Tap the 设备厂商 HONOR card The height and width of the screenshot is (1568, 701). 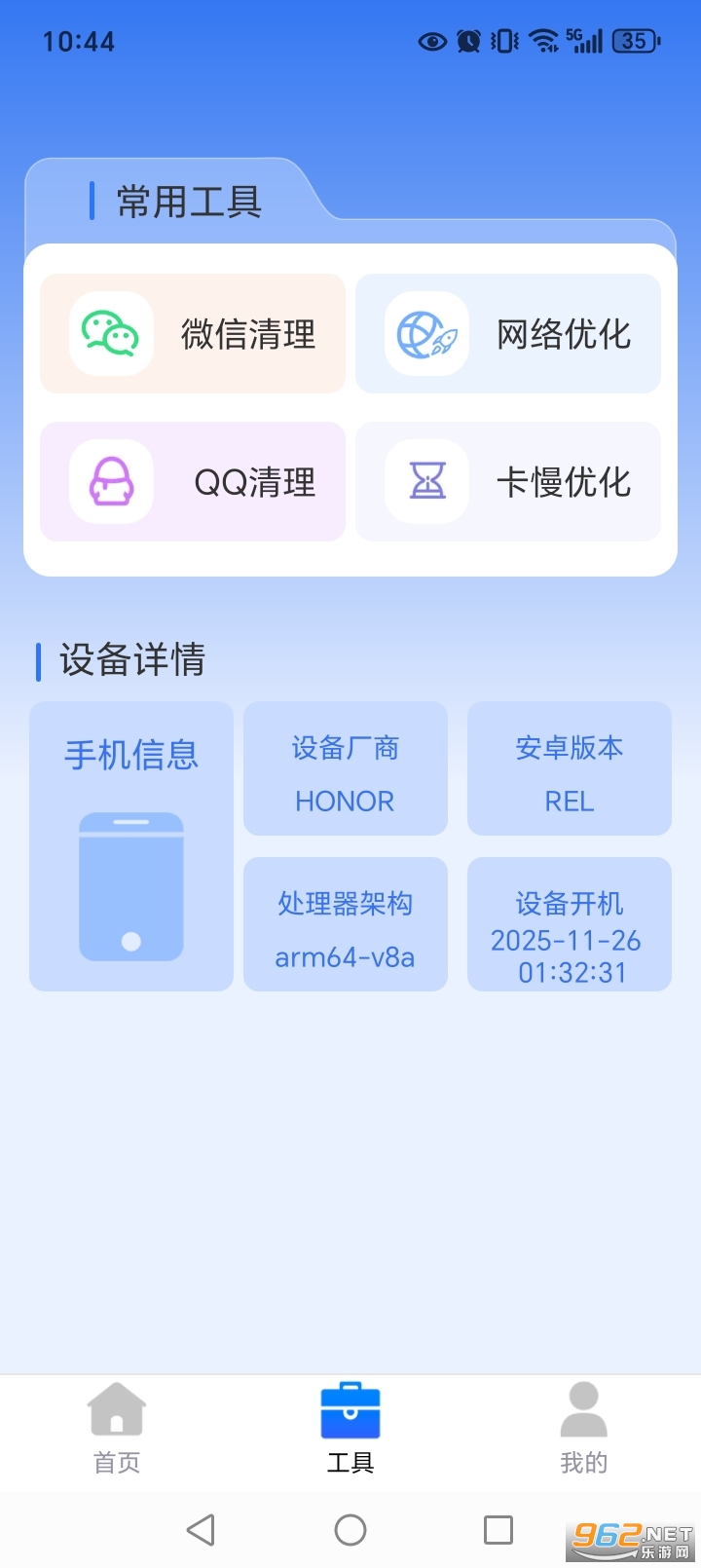point(345,768)
